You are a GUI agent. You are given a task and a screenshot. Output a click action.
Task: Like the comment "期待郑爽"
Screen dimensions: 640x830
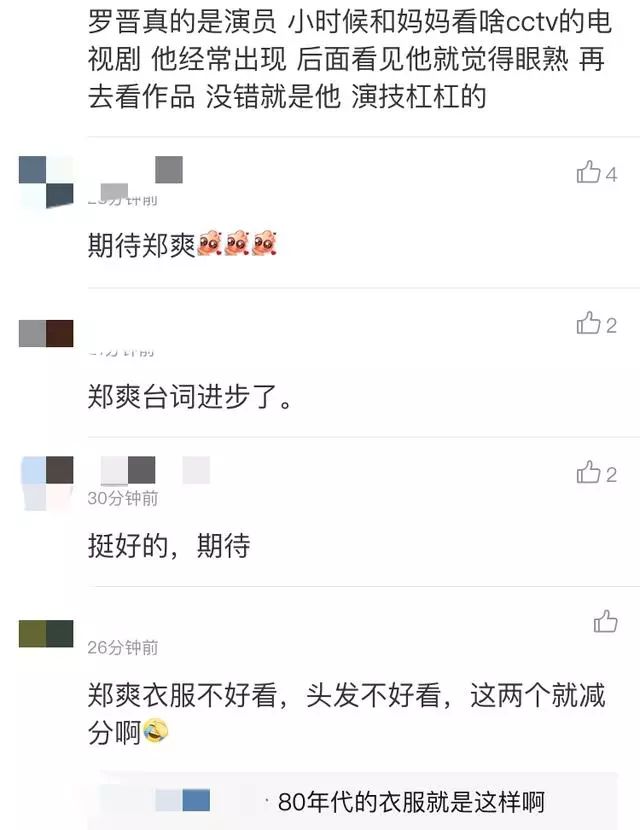click(589, 173)
